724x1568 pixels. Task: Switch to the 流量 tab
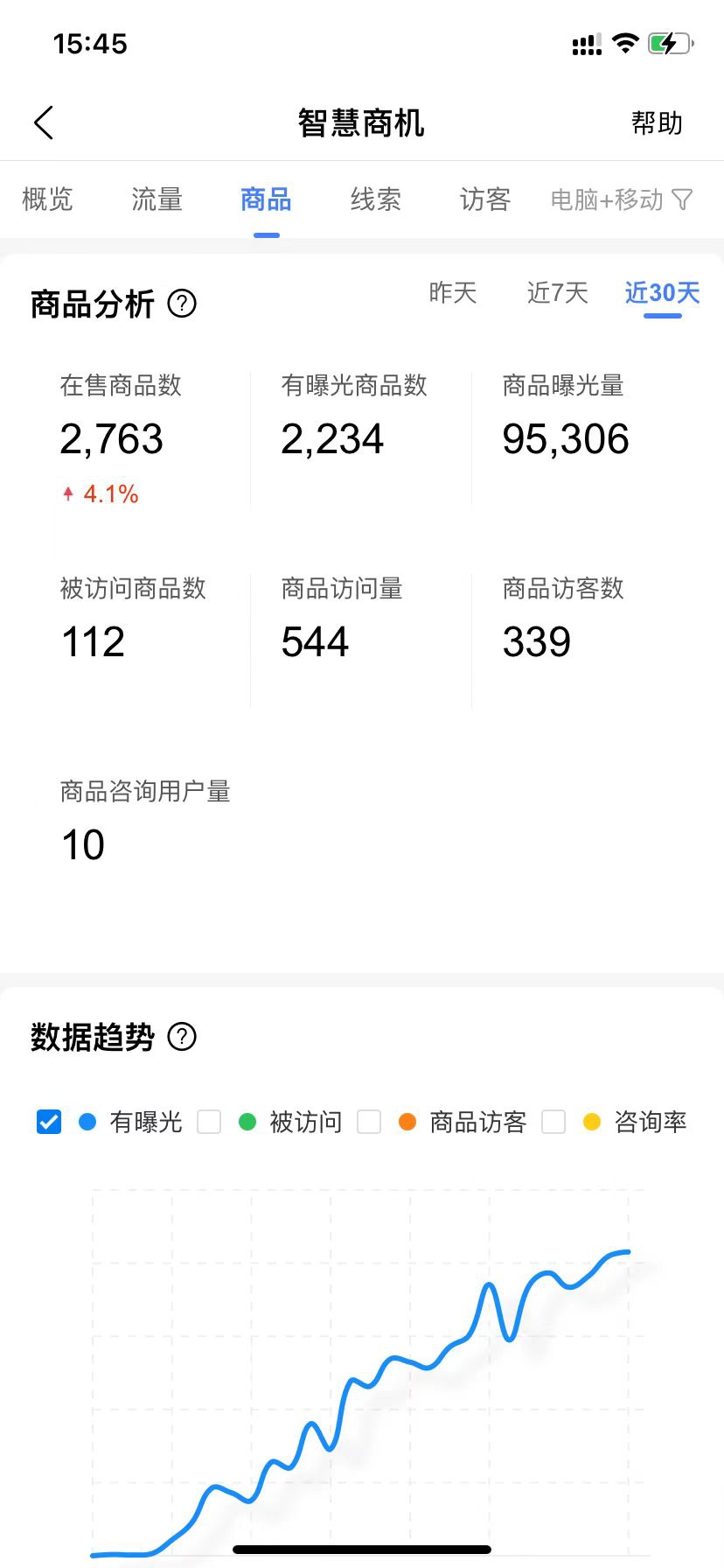157,199
